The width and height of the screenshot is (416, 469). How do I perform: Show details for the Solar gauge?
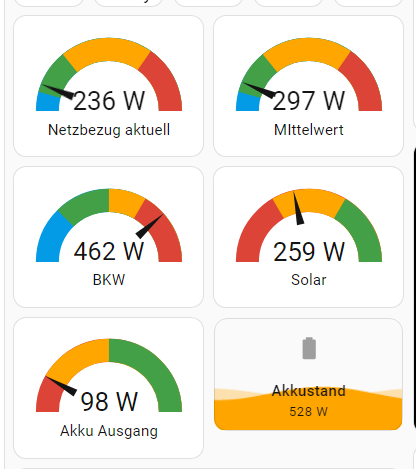(x=308, y=237)
